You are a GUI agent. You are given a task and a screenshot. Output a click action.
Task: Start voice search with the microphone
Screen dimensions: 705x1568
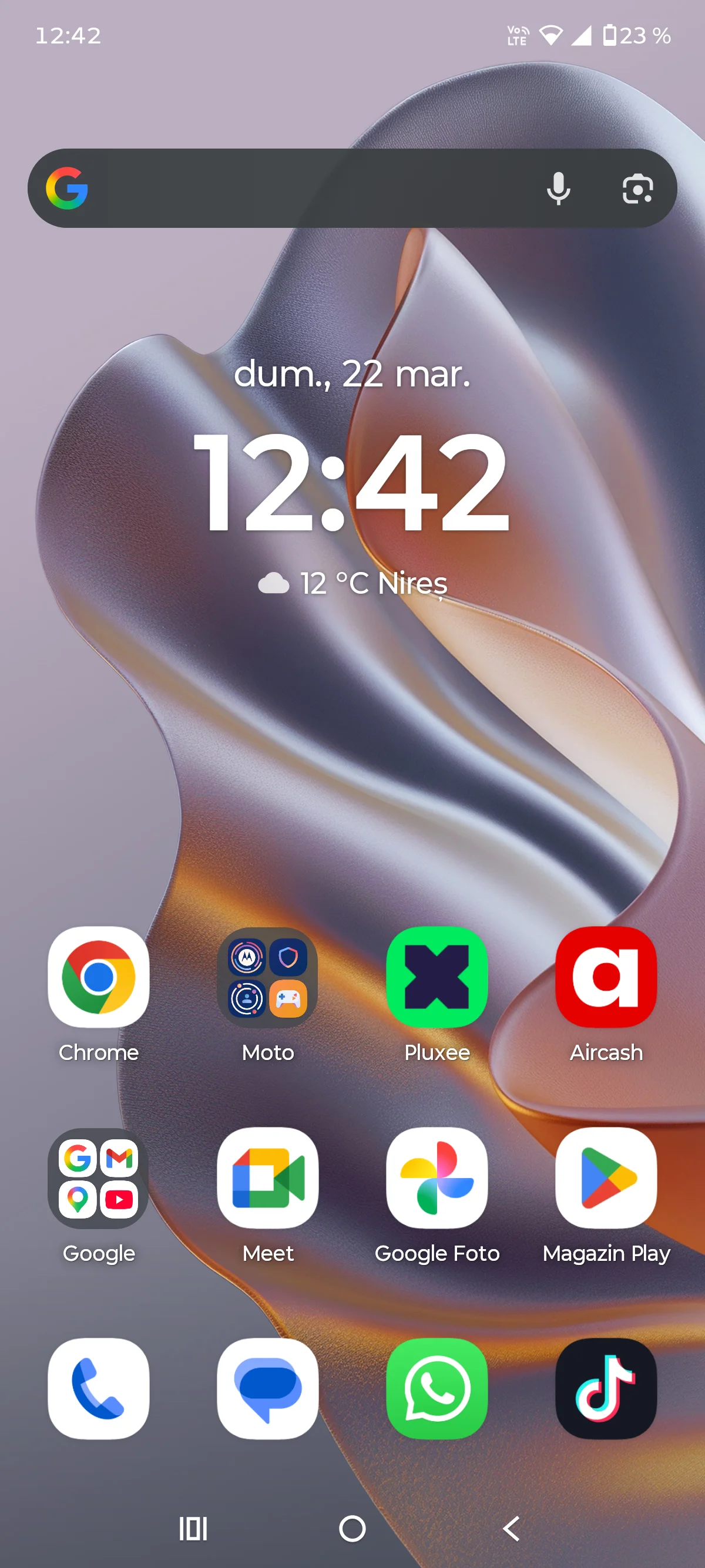pos(558,189)
